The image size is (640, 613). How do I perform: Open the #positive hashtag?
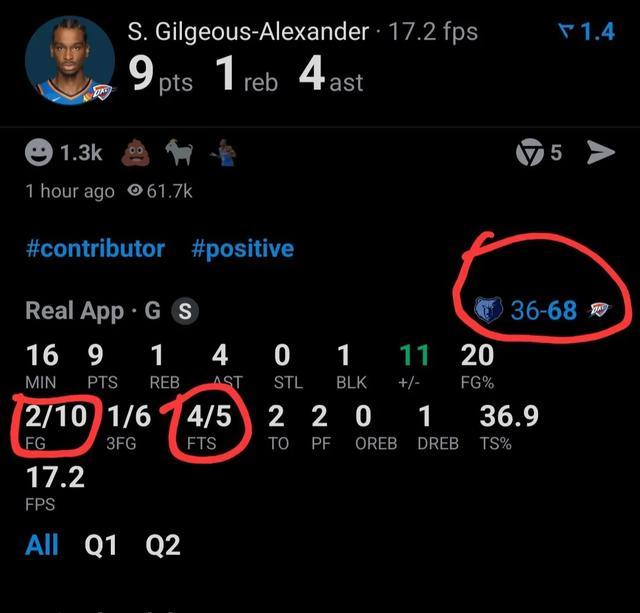[242, 249]
